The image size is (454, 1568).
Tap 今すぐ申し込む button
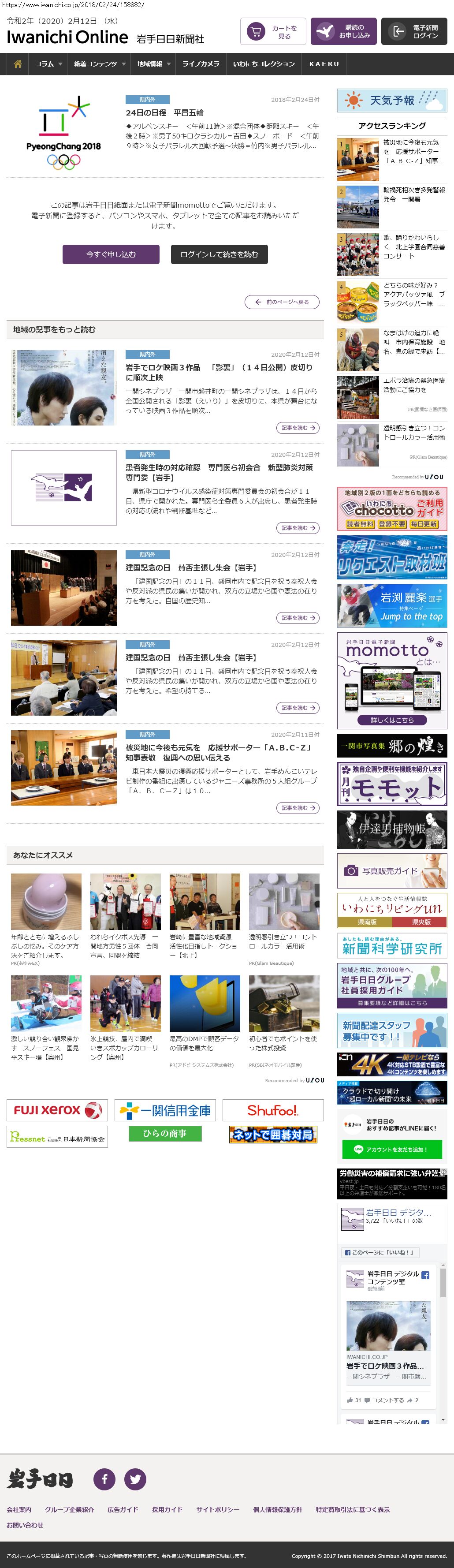click(x=111, y=254)
